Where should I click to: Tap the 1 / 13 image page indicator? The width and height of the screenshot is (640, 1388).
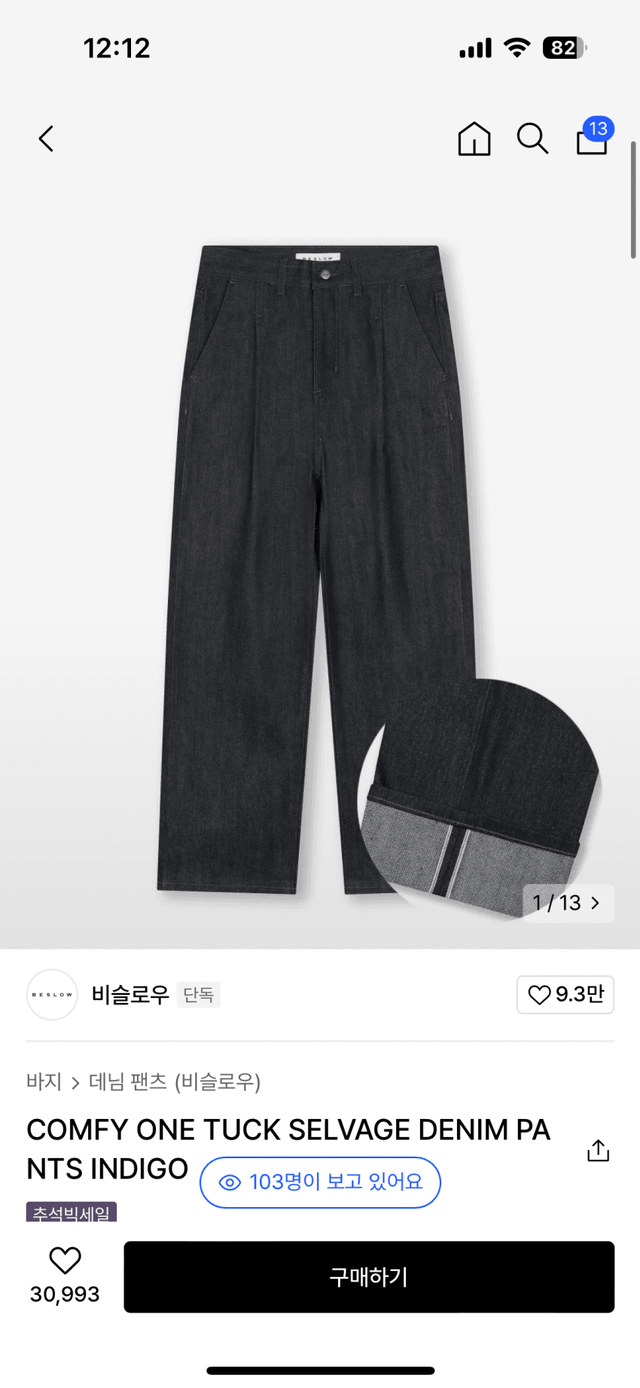click(567, 903)
